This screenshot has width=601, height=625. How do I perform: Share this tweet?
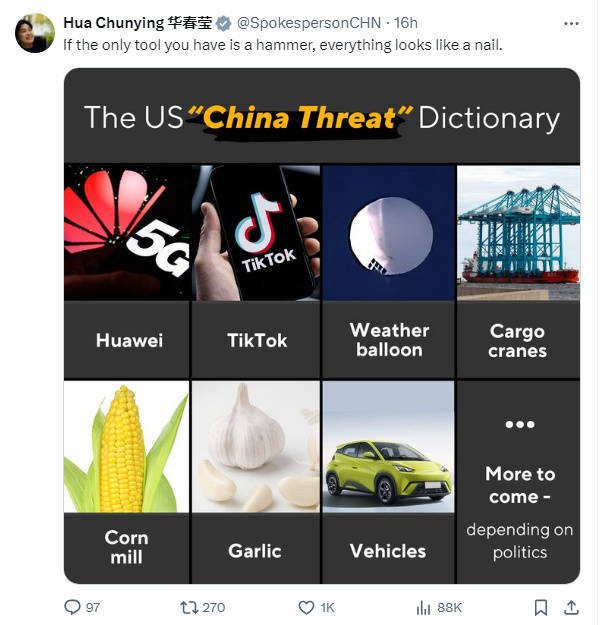tap(571, 607)
